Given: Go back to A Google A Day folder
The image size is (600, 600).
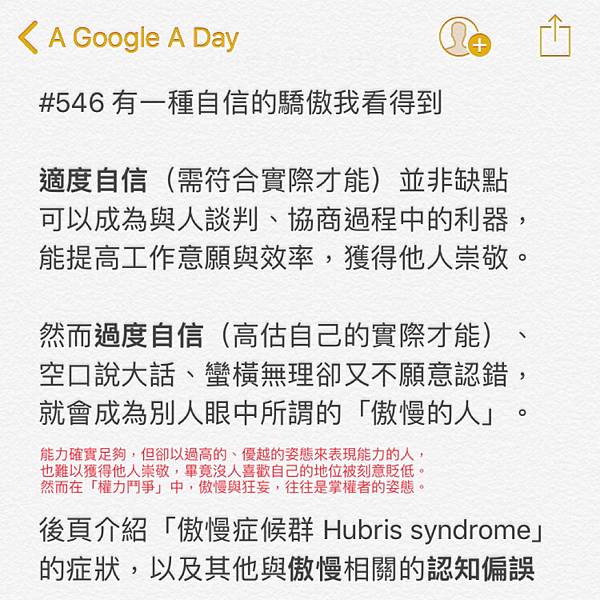Looking at the screenshot, I should pyautogui.click(x=128, y=38).
